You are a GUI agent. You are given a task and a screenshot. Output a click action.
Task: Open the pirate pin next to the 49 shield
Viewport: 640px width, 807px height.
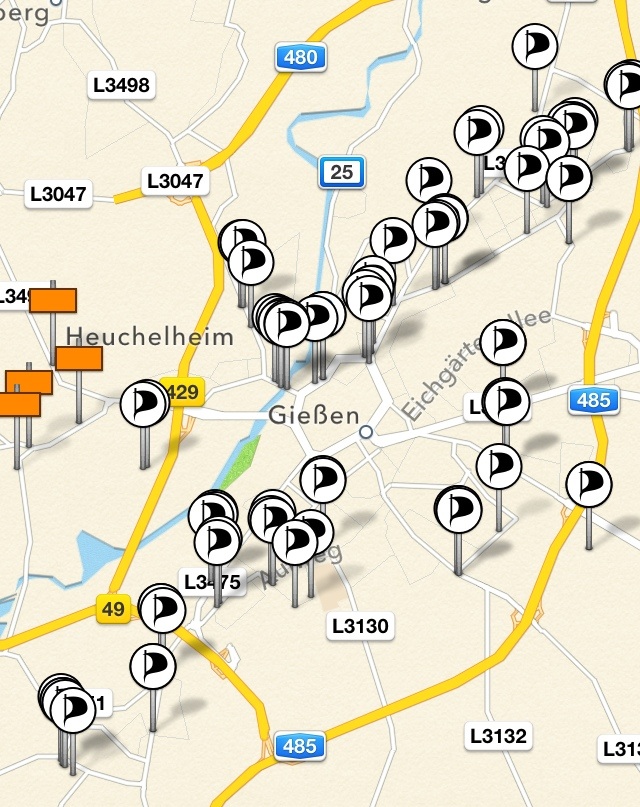click(x=163, y=607)
